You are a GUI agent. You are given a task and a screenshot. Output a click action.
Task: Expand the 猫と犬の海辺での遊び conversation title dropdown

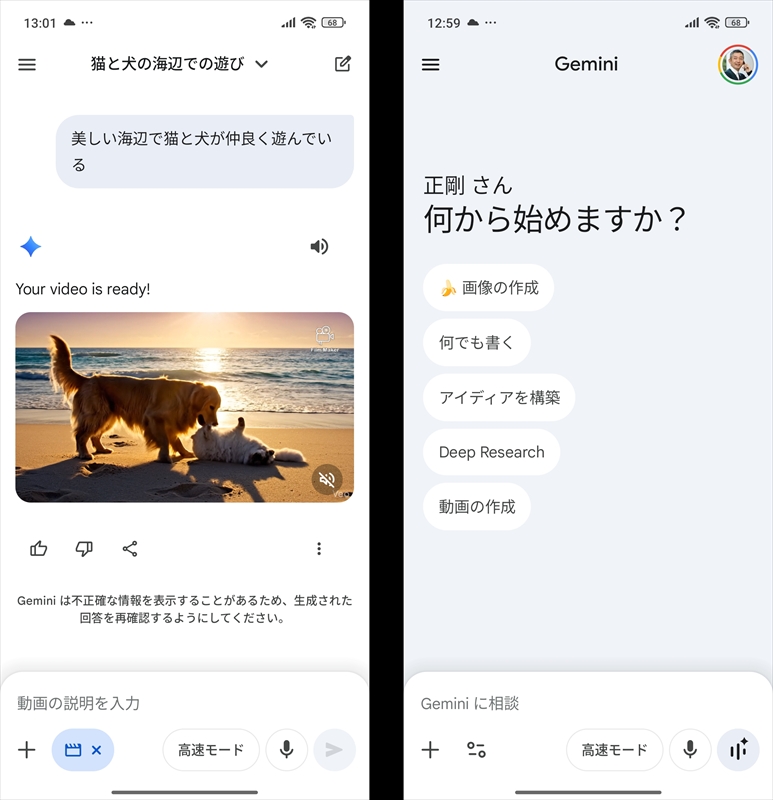point(262,64)
